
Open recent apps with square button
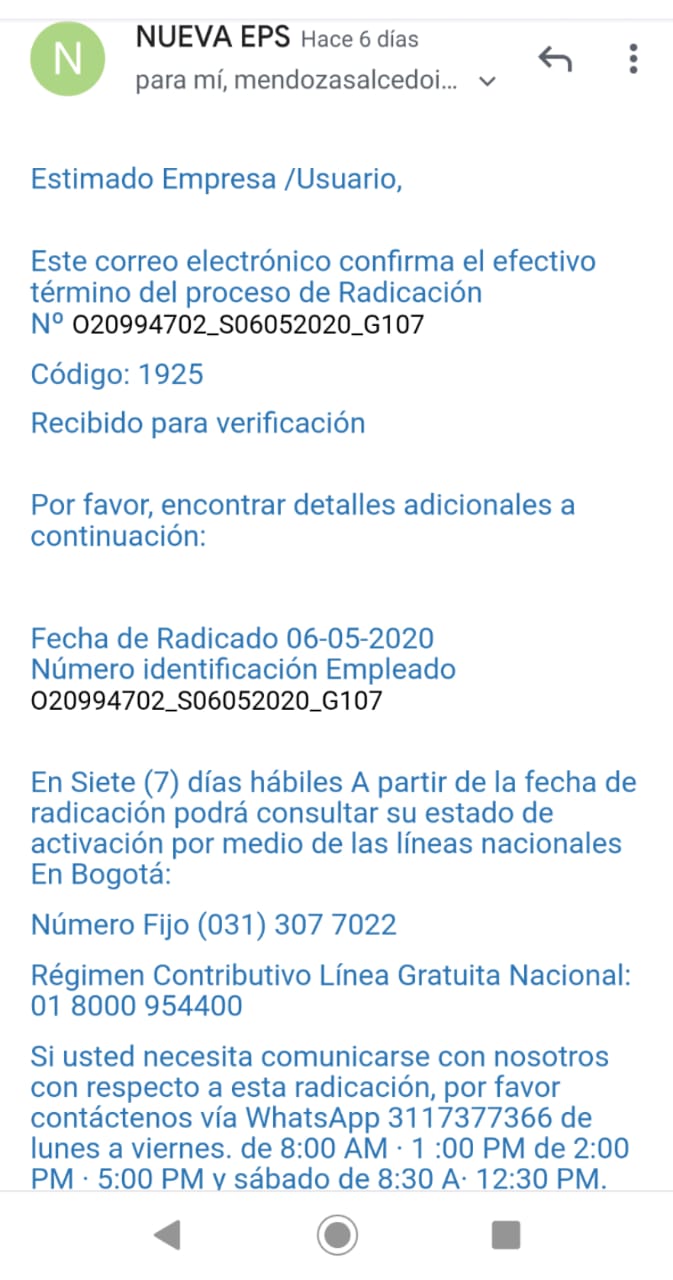tap(506, 1235)
